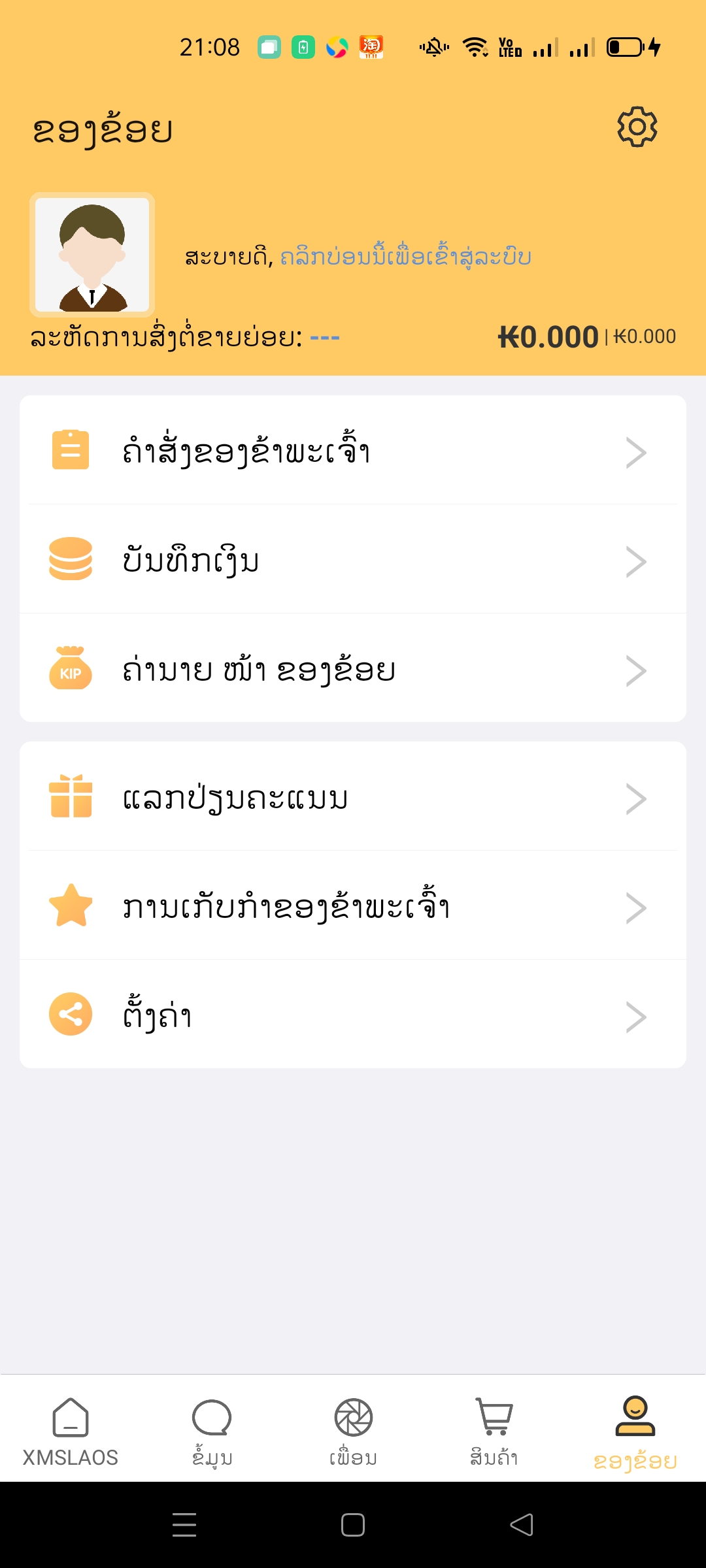
Task: Tap the profile avatar picture
Action: (x=92, y=254)
